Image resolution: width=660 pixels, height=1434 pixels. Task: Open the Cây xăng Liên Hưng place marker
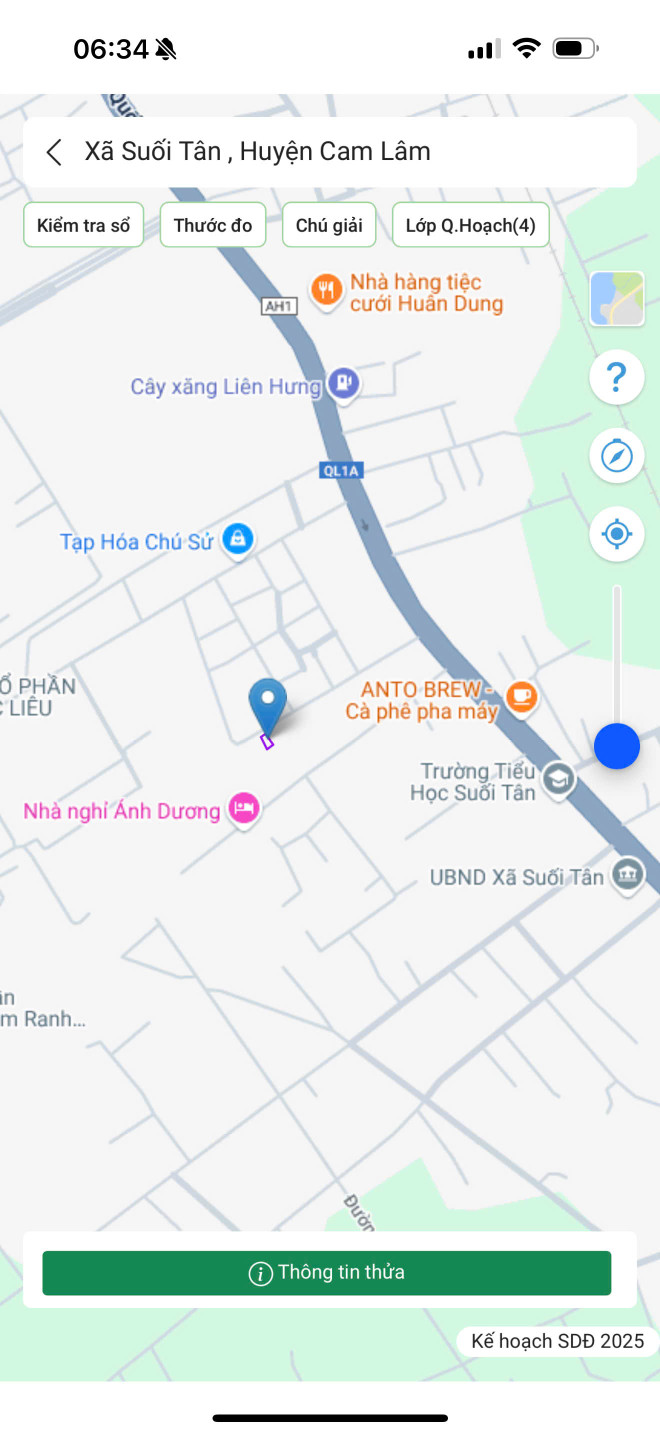pos(344,383)
